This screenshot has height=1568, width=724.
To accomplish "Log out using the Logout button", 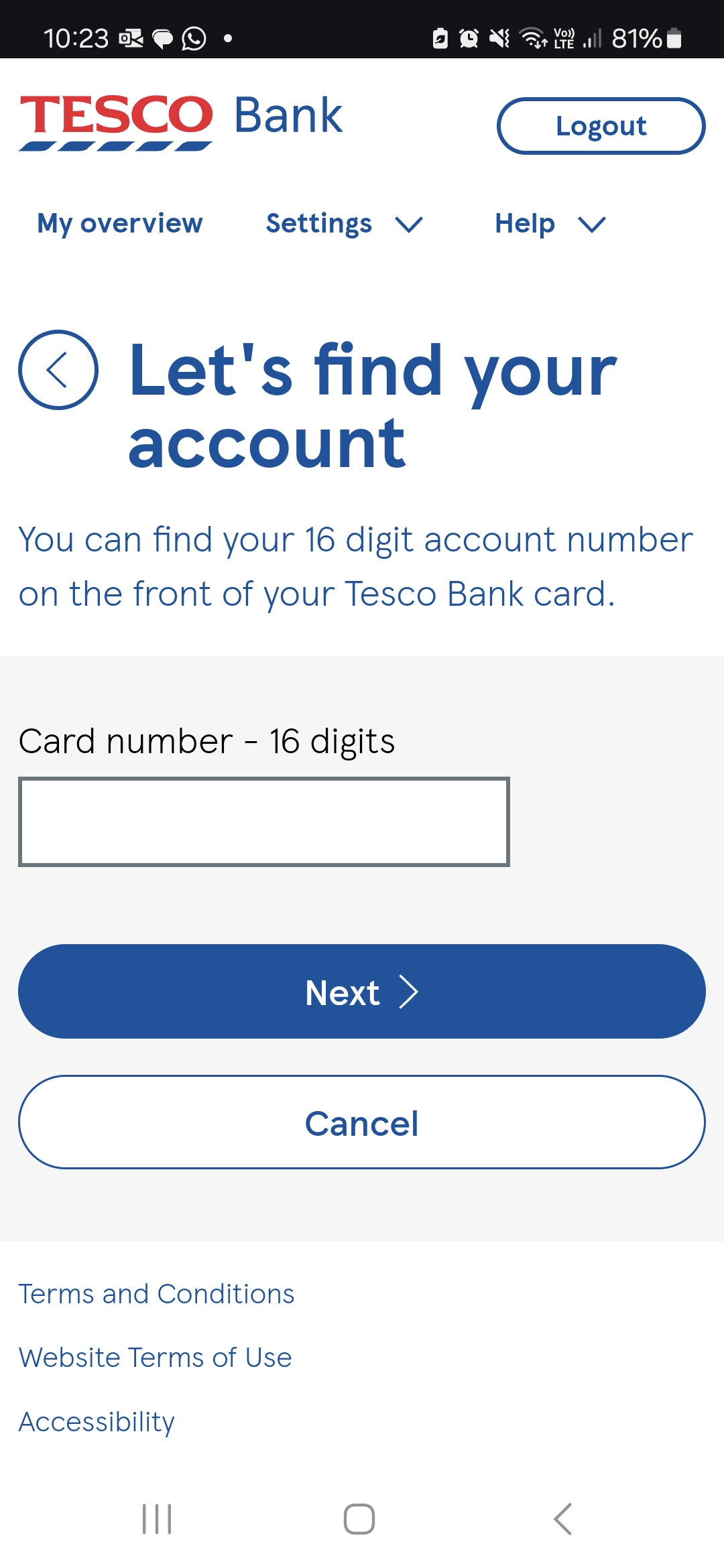I will (x=601, y=126).
